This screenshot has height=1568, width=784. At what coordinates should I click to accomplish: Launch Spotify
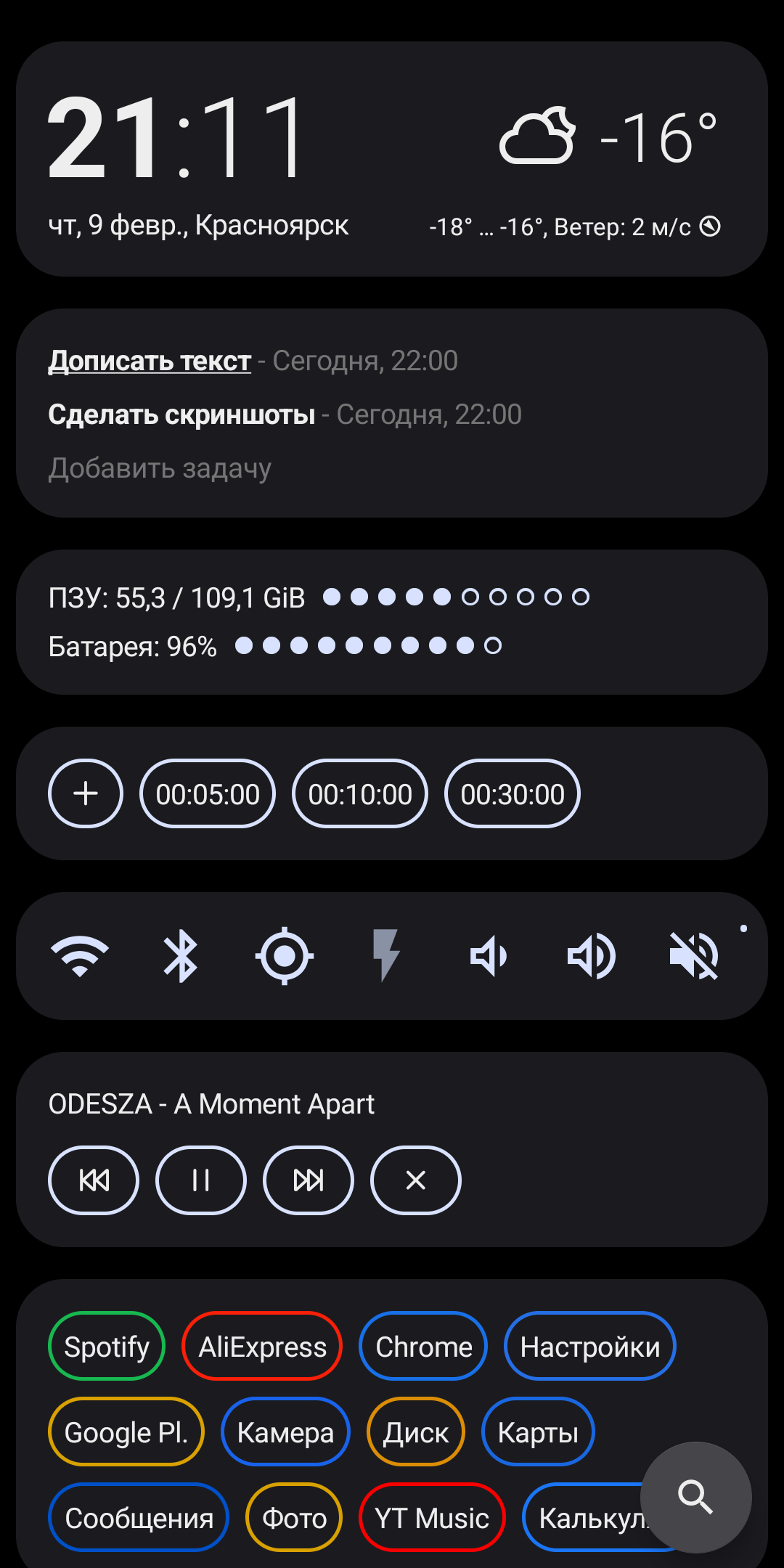click(x=107, y=1347)
